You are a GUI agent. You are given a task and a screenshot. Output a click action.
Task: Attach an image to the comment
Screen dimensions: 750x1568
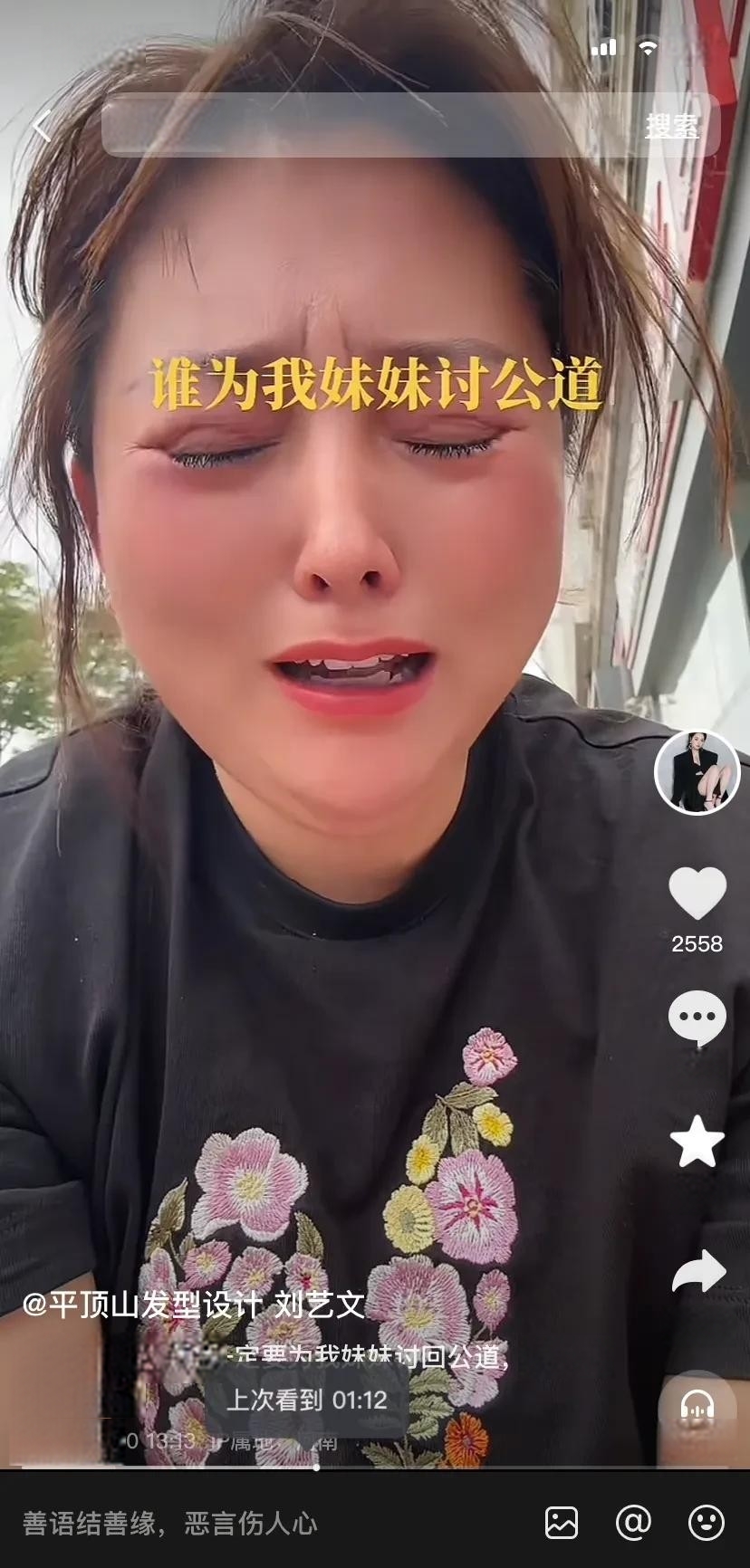[562, 1523]
